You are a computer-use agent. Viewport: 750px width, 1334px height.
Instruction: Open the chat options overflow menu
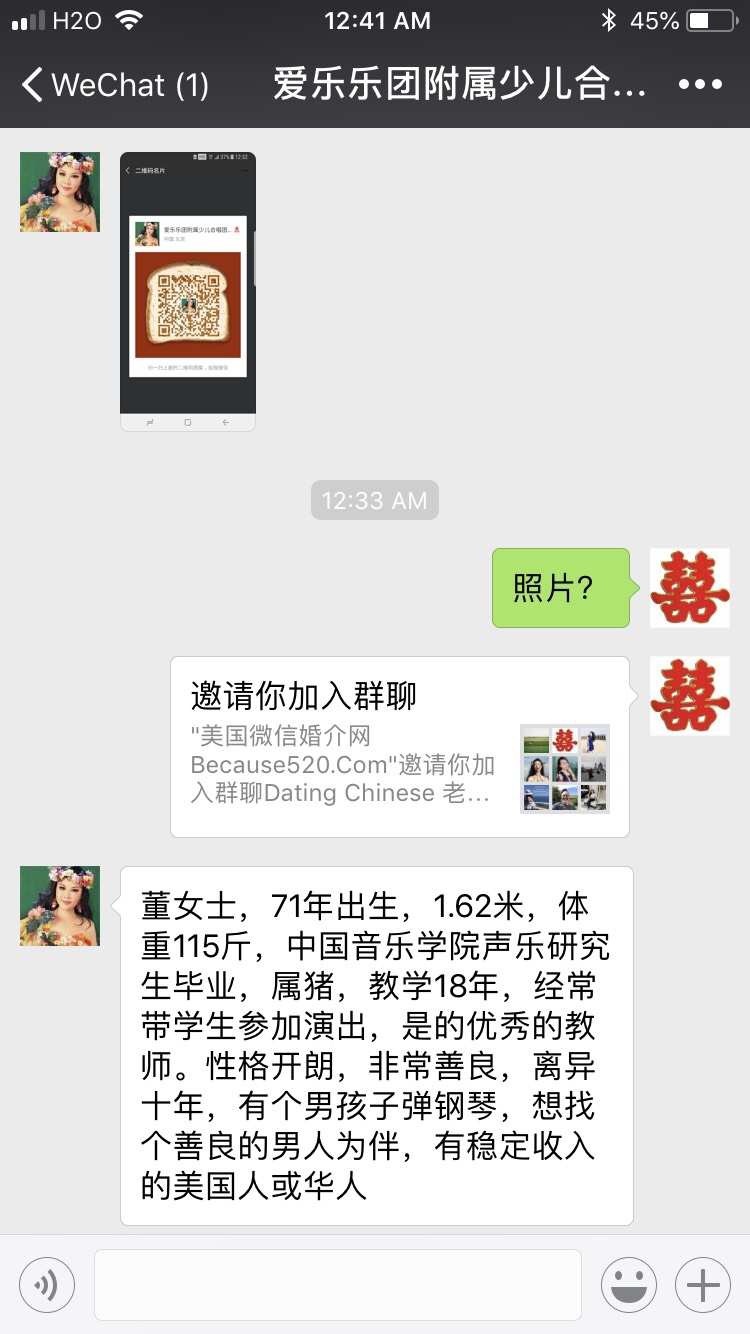coord(700,85)
